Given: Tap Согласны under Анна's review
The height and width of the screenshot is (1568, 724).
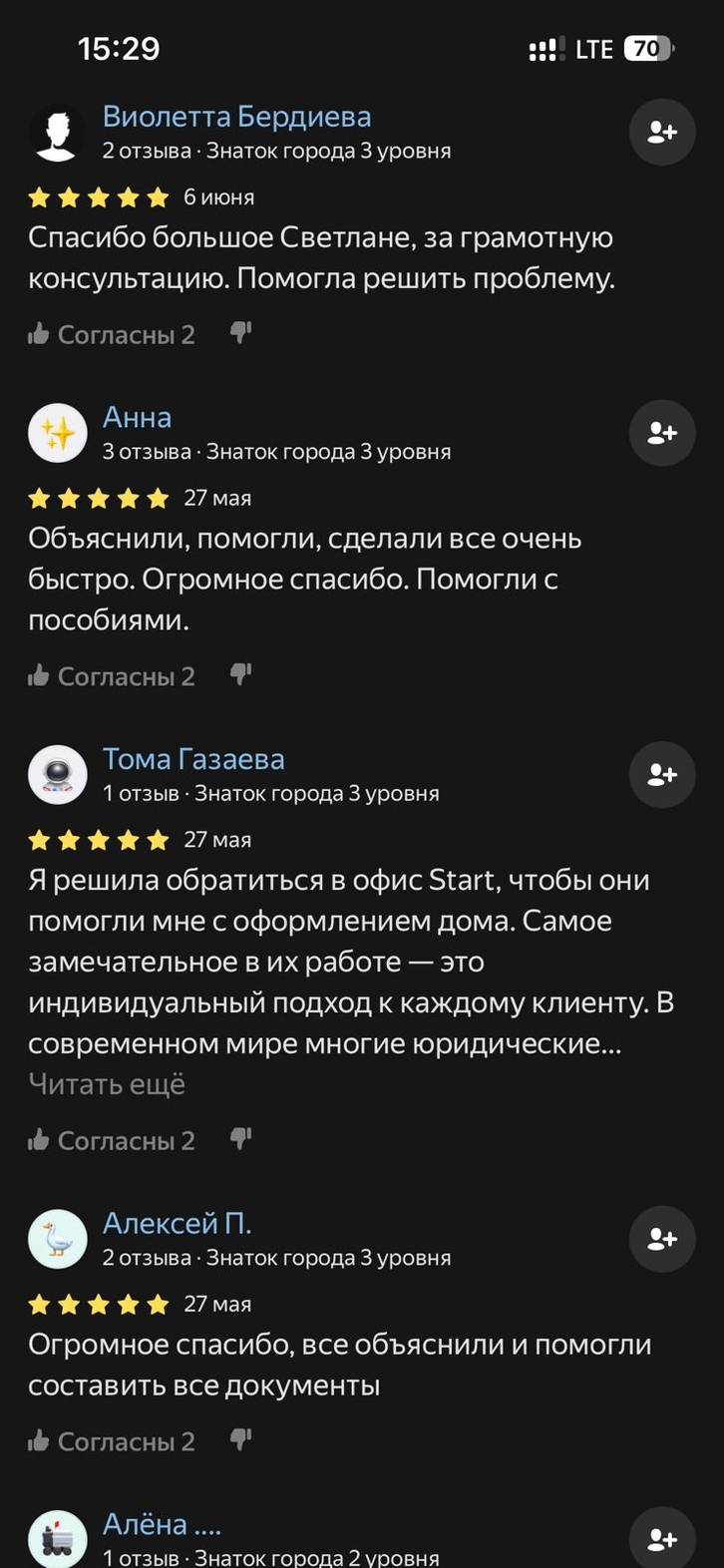Looking at the screenshot, I should click(112, 676).
